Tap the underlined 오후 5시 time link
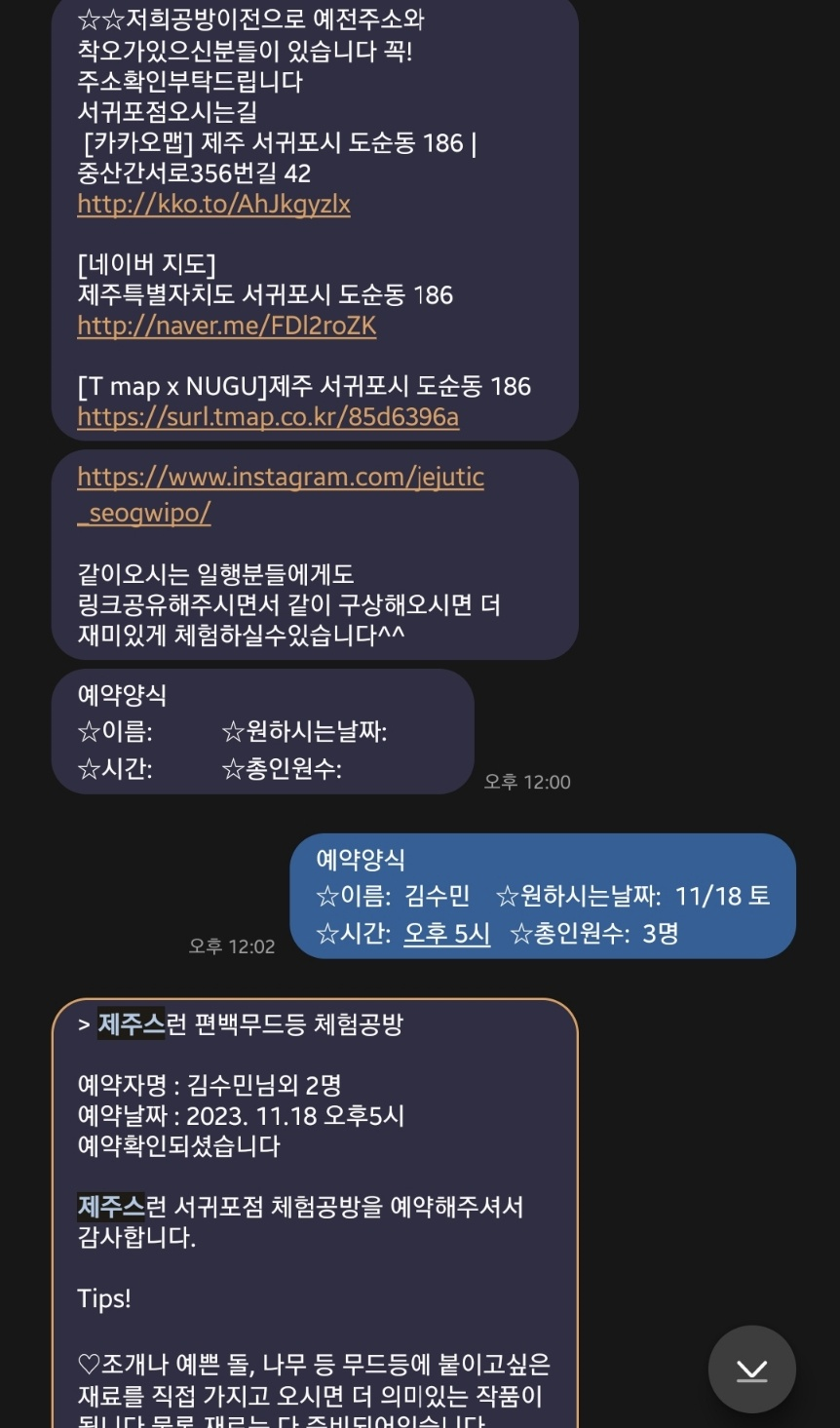The width and height of the screenshot is (840, 1428). click(x=446, y=934)
